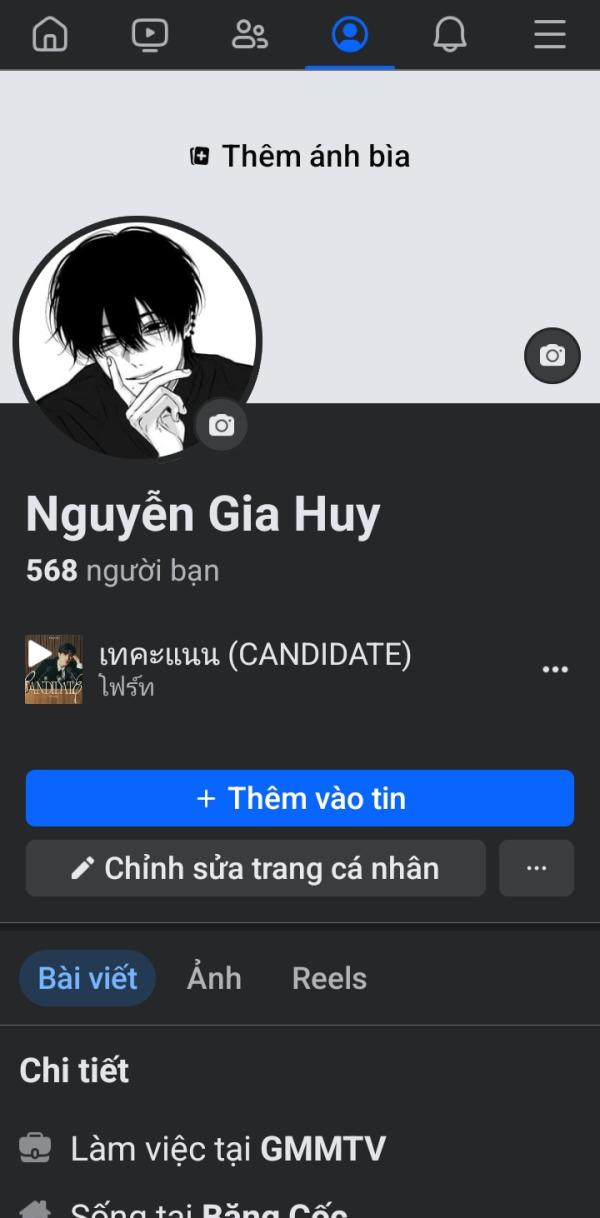Screen dimensions: 600x1218
Task: Switch to the Ảnh tab
Action: 214,978
